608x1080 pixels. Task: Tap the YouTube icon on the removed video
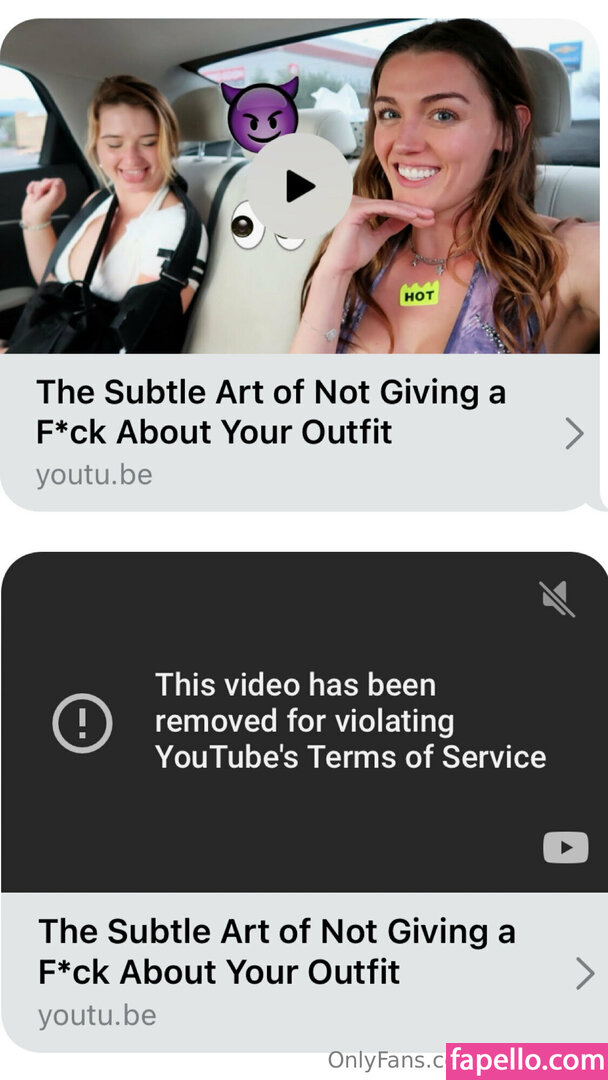tap(565, 848)
